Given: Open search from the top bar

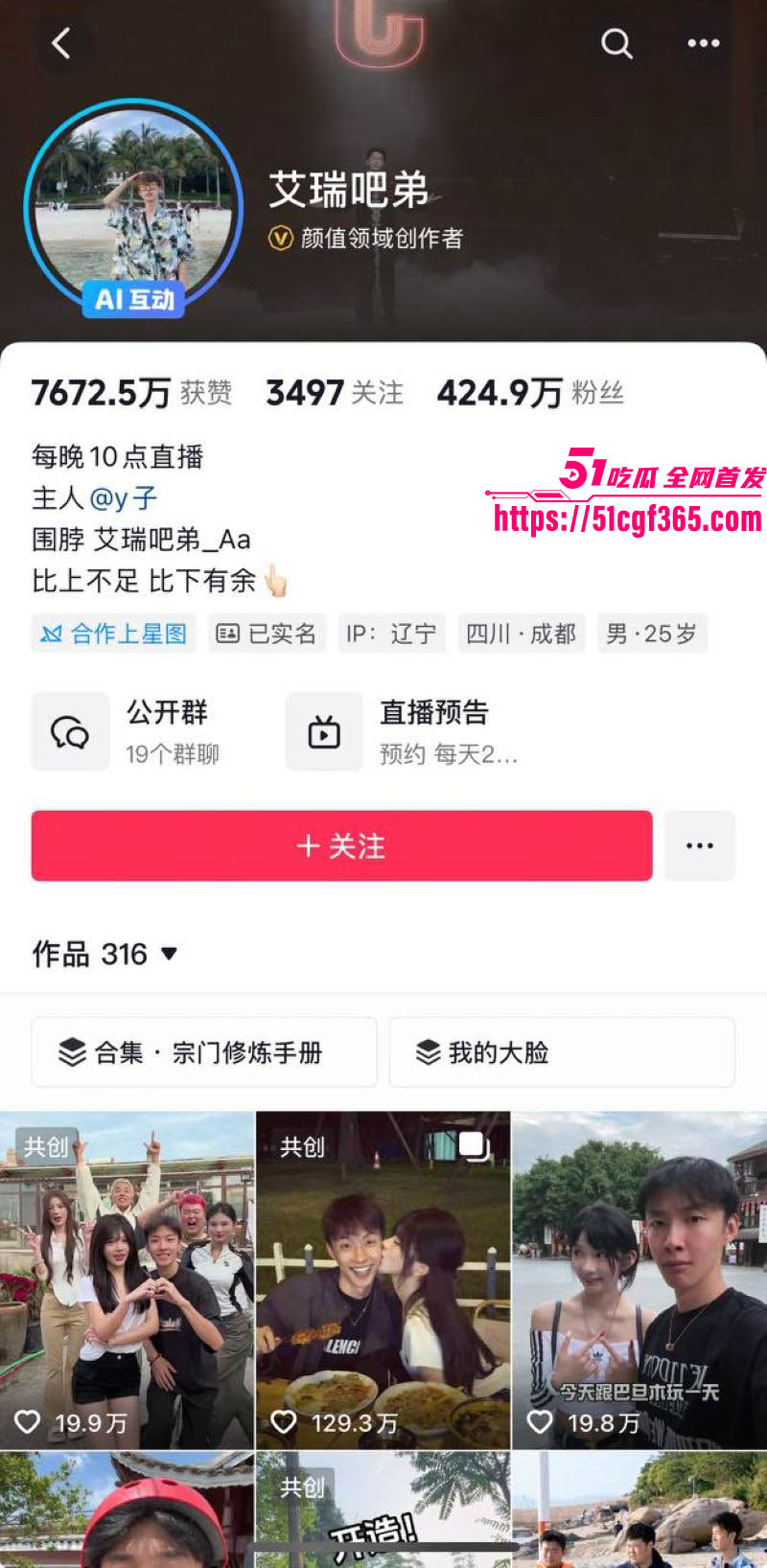Looking at the screenshot, I should tap(616, 43).
